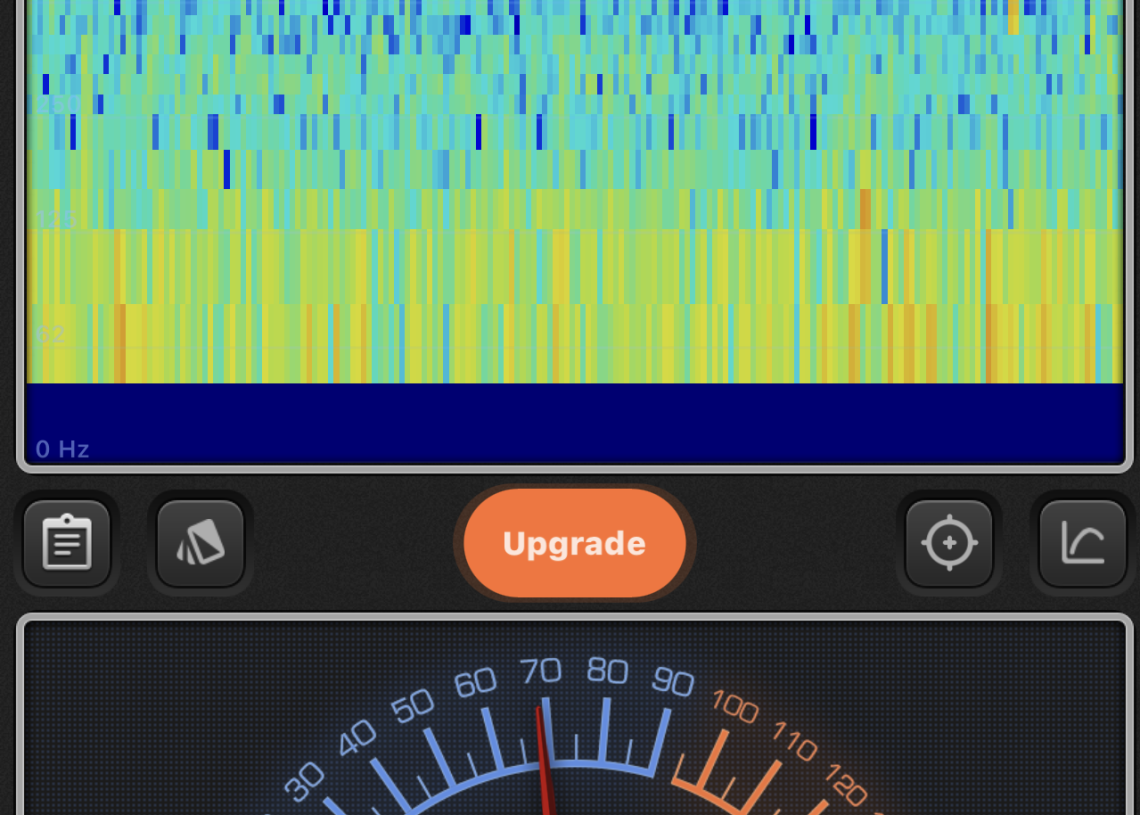Viewport: 1140px width, 815px height.
Task: Tap the orange Upgrade button
Action: 574,543
